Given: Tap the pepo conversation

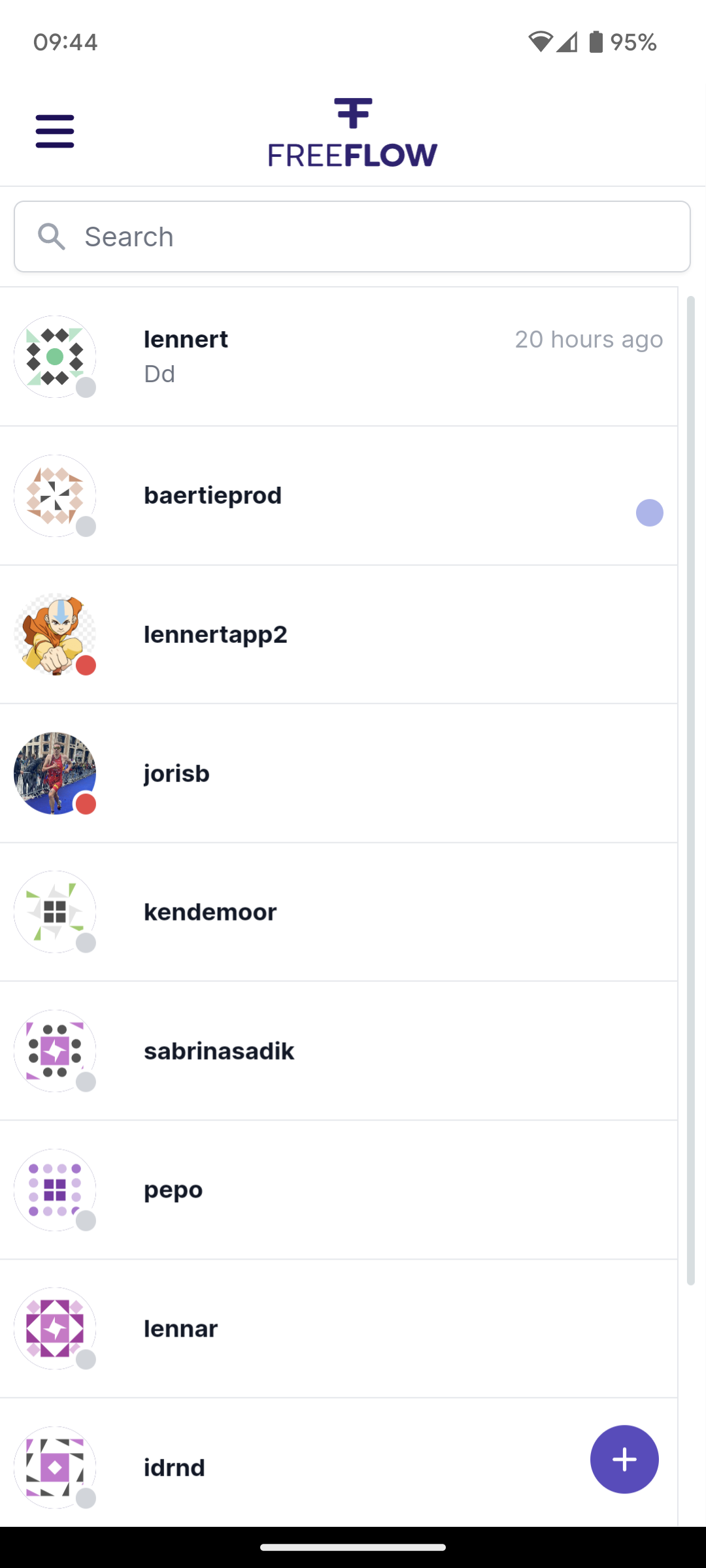Looking at the screenshot, I should pyautogui.click(x=339, y=1190).
